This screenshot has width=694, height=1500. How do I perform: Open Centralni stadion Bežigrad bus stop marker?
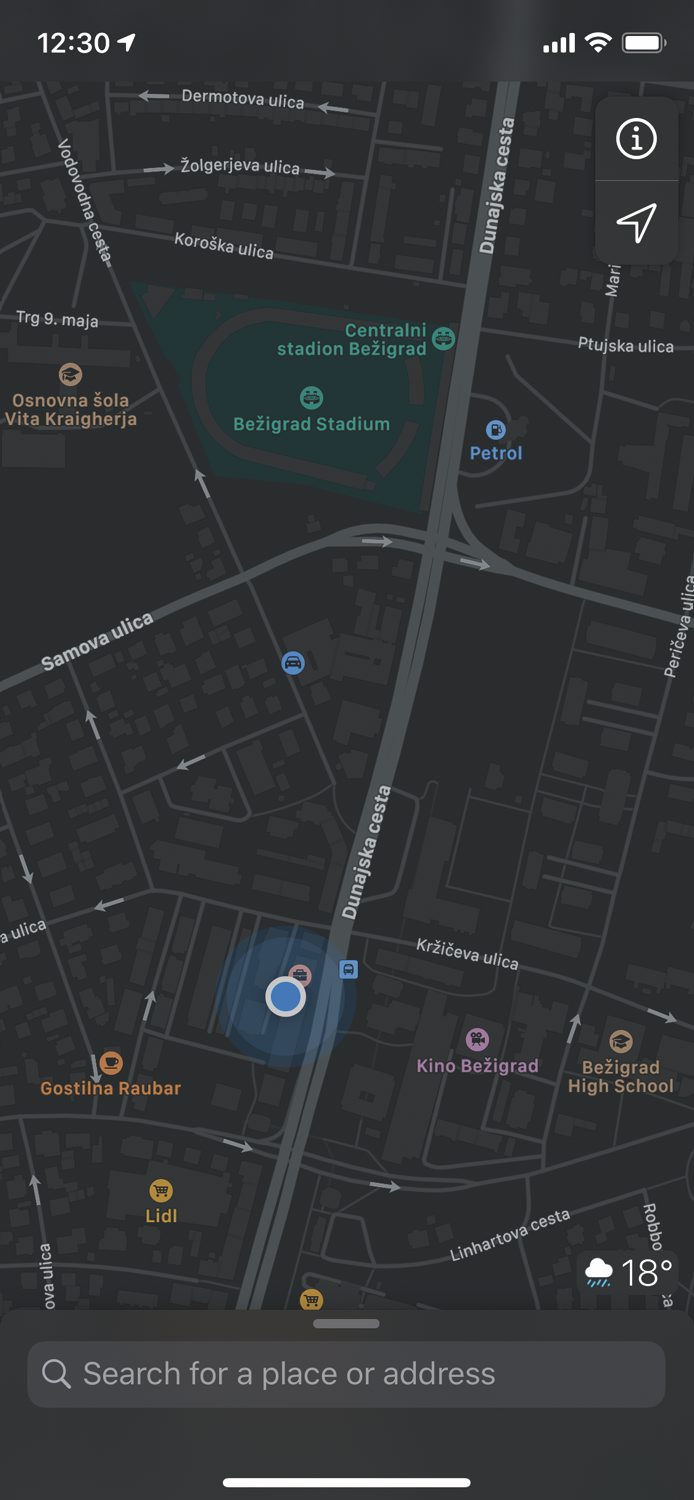444,338
